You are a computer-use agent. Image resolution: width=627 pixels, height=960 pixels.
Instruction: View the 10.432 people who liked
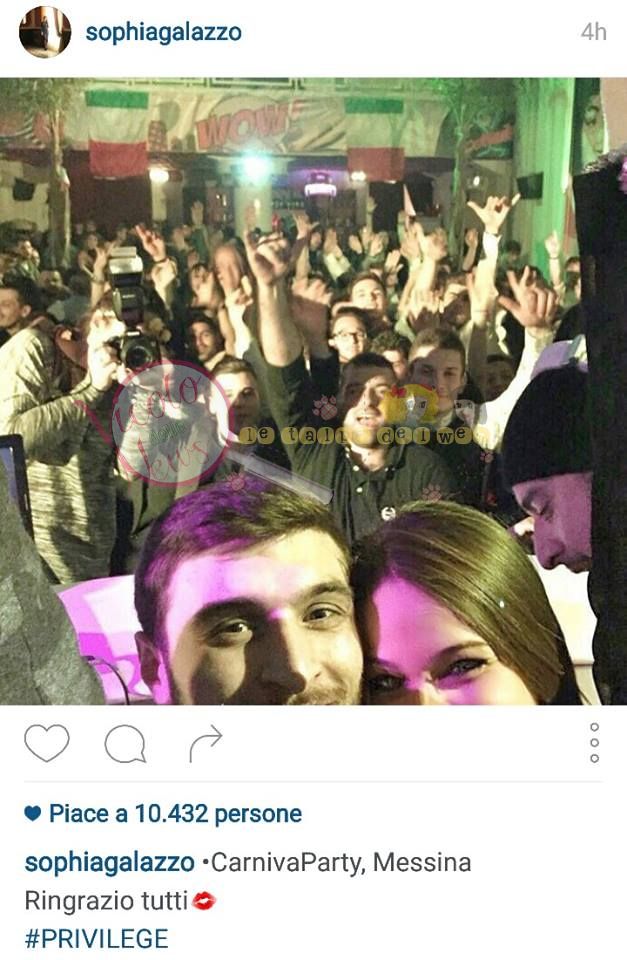175,814
